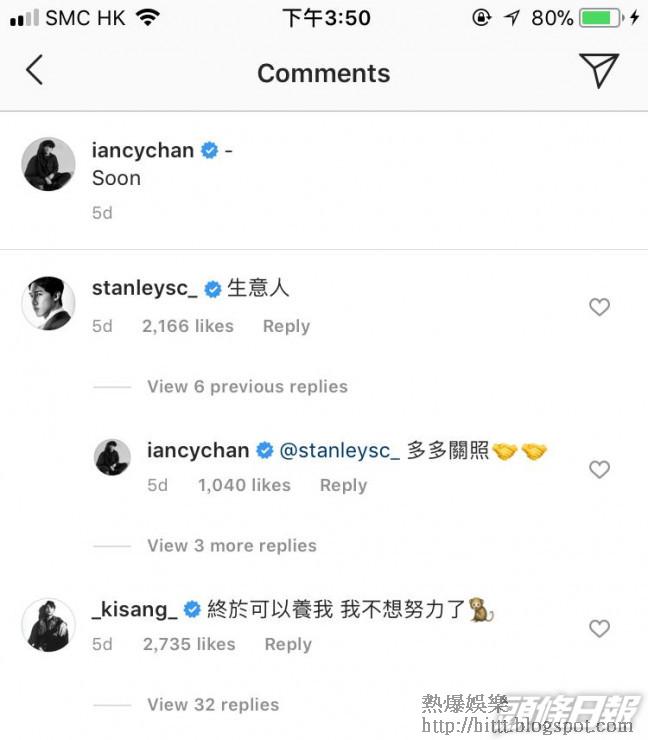Open the direct message paper plane icon
648x740 pixels.
click(598, 70)
